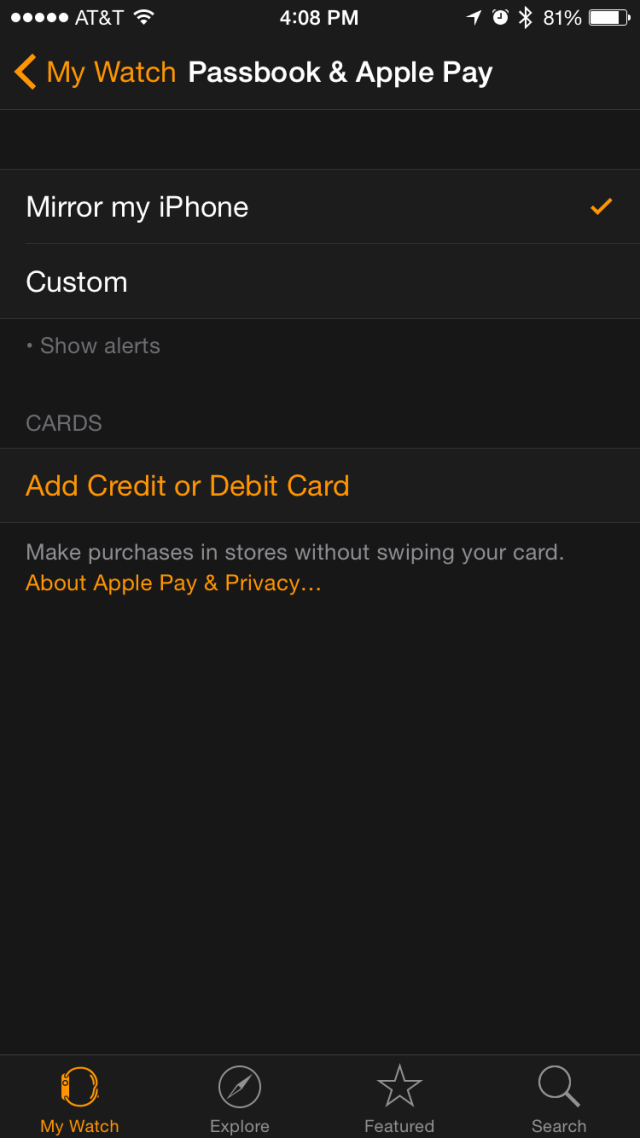640x1138 pixels.
Task: Switch to the Explore tab
Action: point(239,1097)
